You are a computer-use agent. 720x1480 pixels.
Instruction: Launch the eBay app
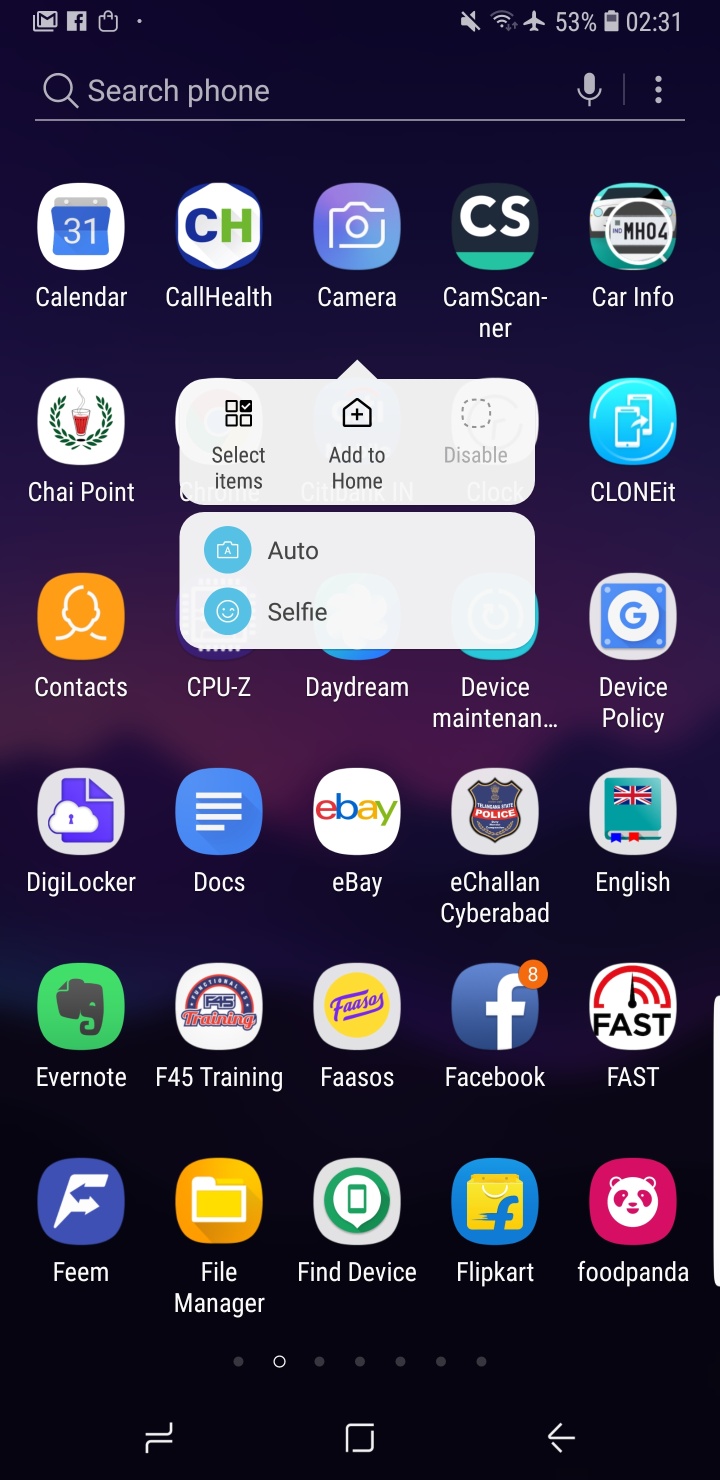pyautogui.click(x=357, y=813)
